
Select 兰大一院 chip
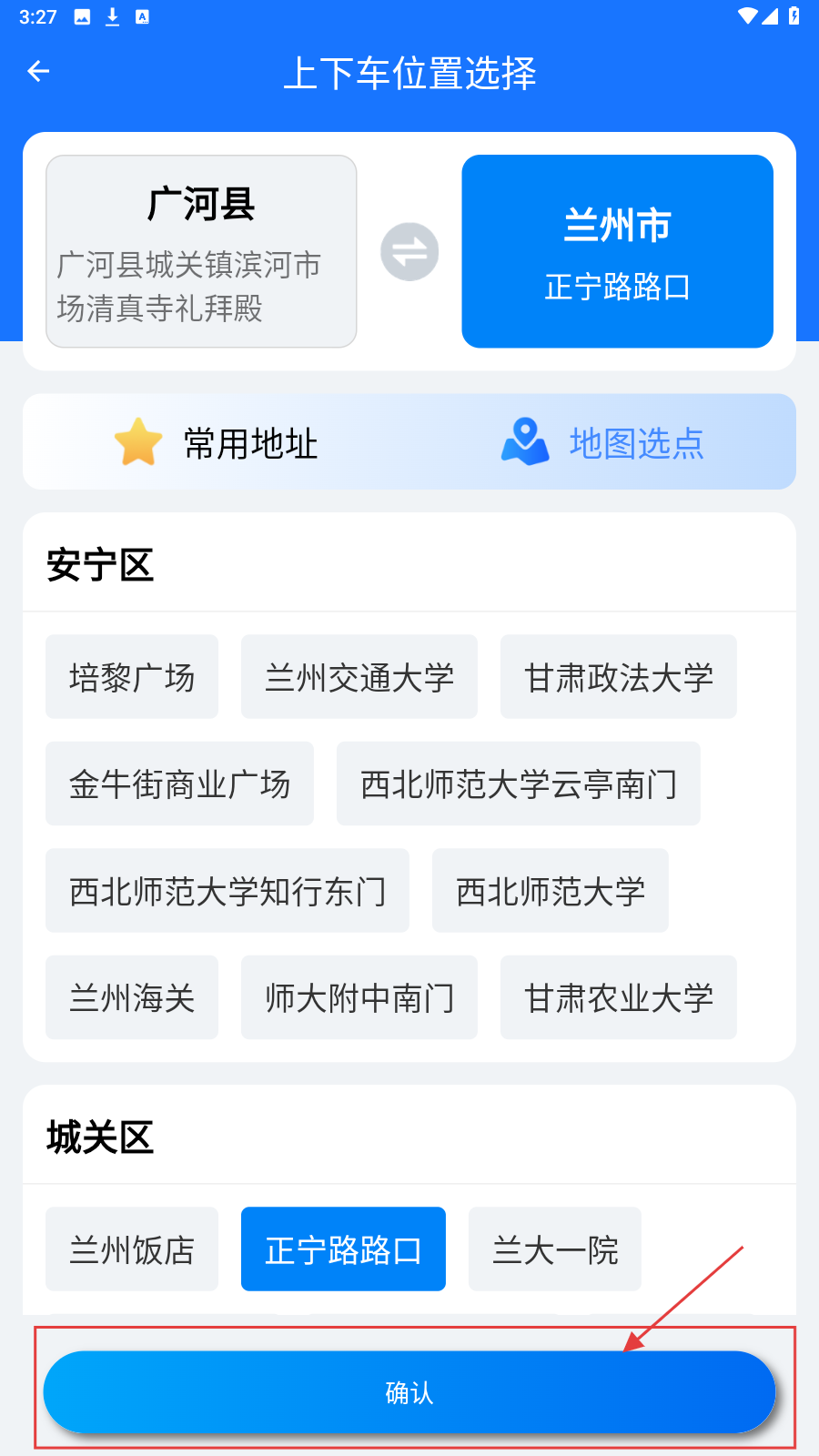554,1249
